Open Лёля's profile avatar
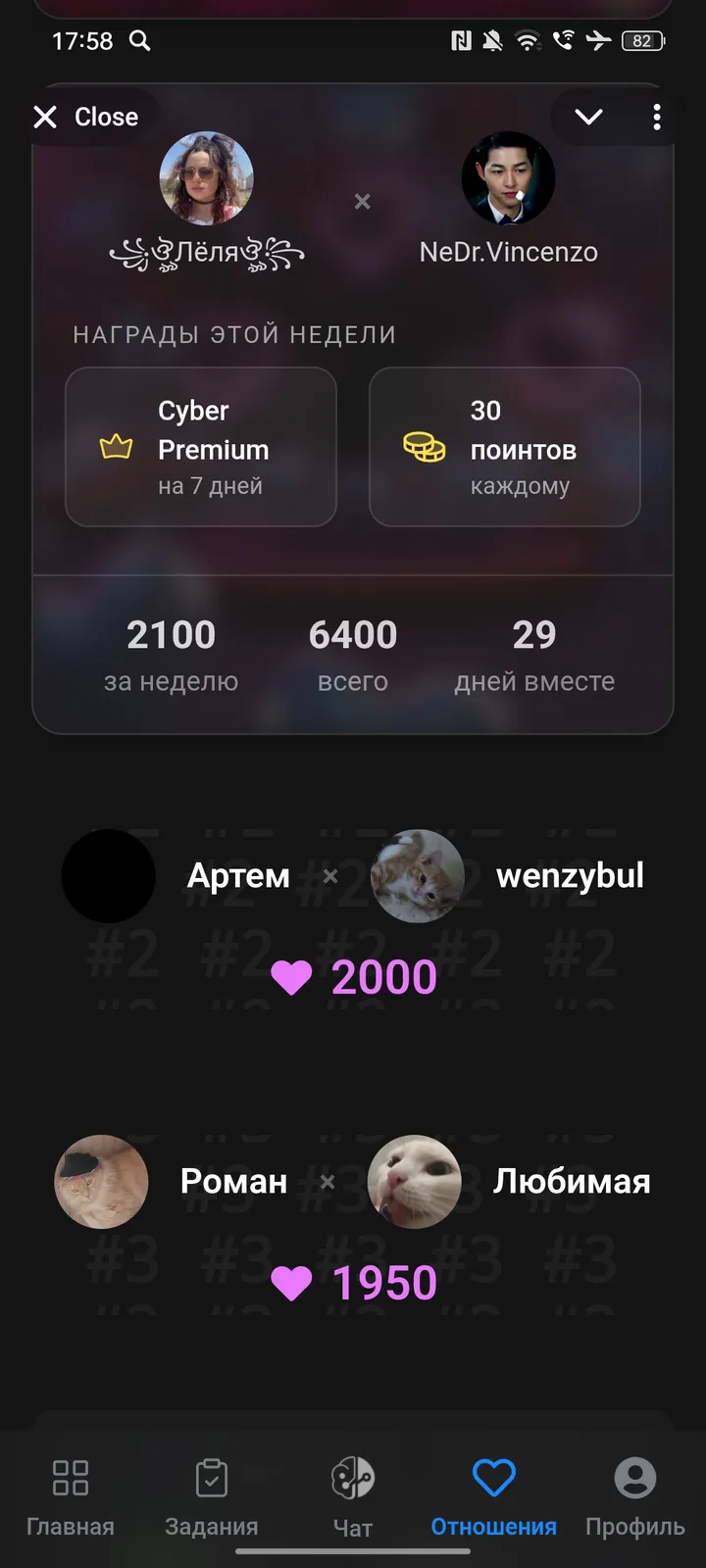This screenshot has height=1568, width=706. pyautogui.click(x=207, y=178)
